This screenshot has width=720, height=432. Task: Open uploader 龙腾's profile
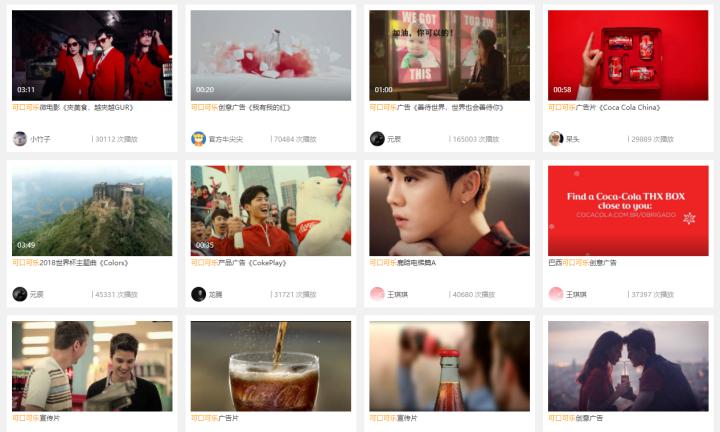point(215,294)
